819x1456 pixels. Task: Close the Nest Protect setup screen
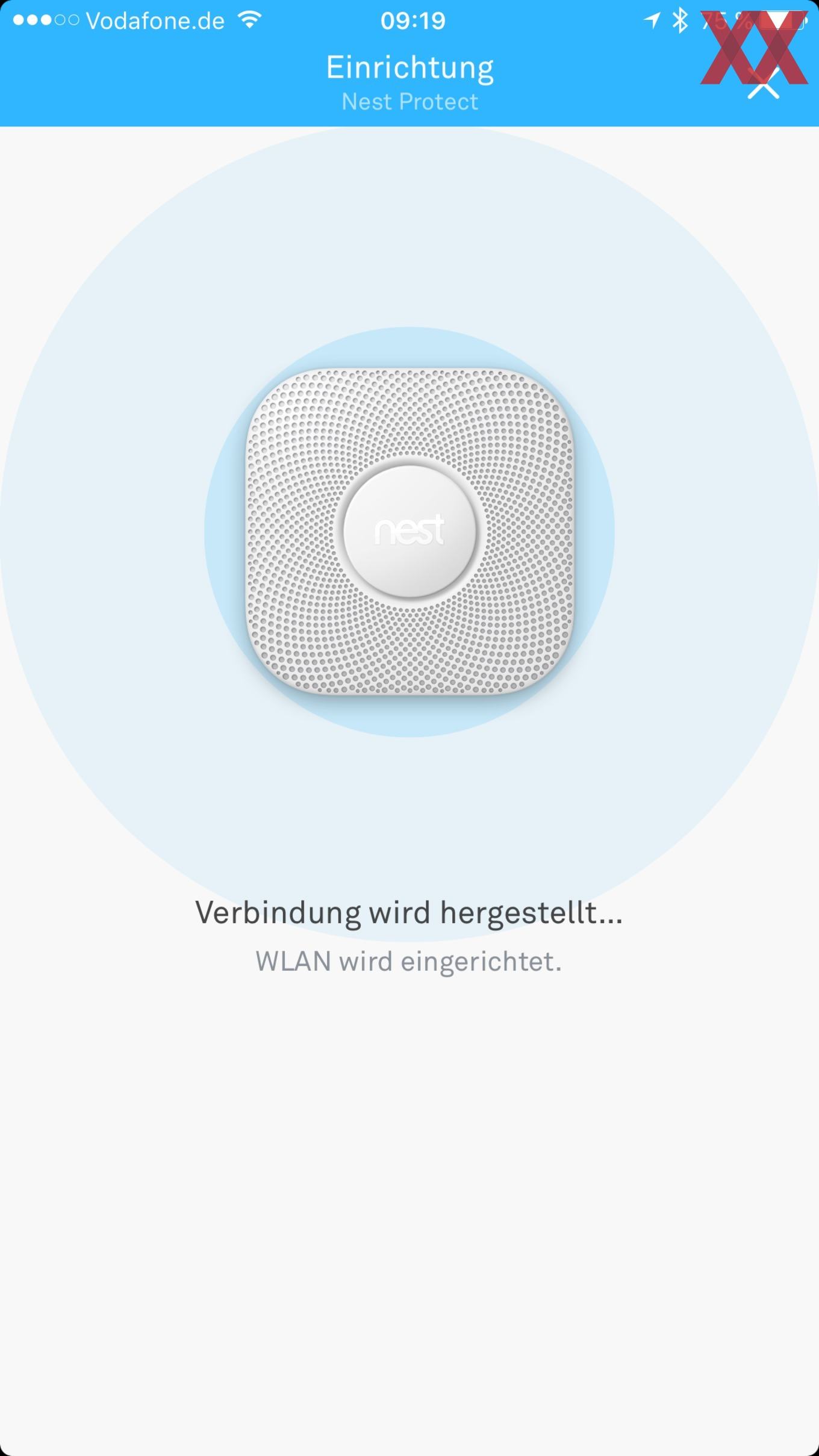tap(763, 84)
